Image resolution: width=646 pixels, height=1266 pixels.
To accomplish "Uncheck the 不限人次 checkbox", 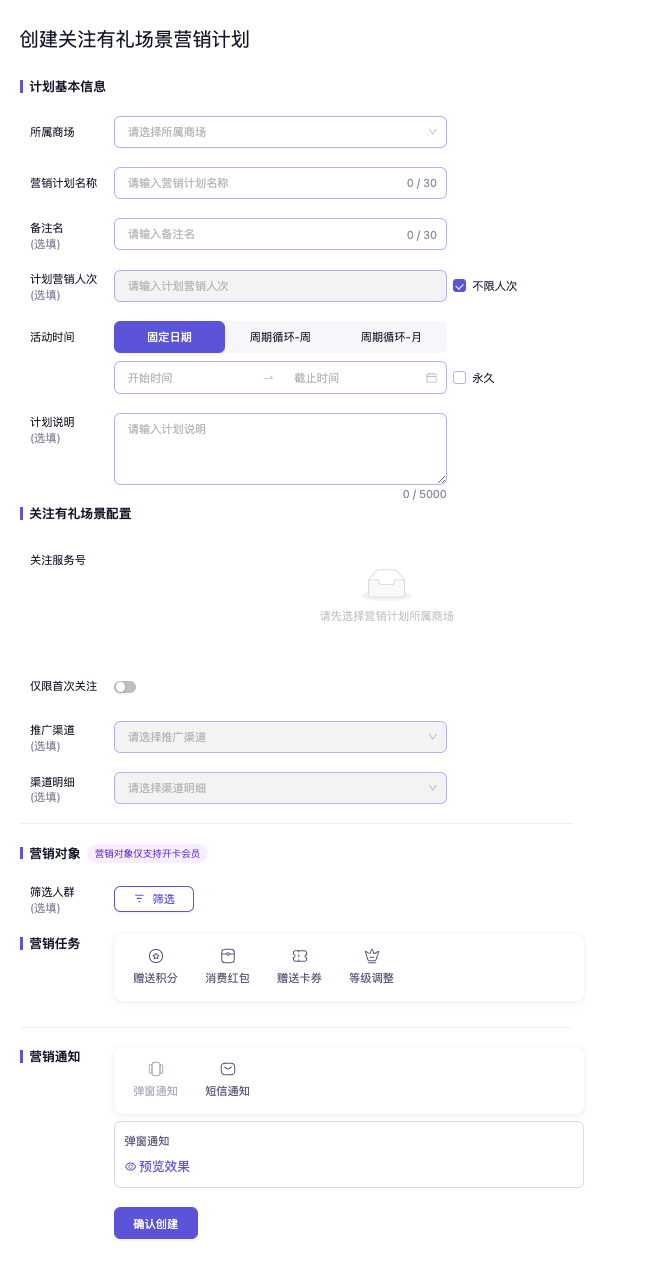I will [460, 286].
